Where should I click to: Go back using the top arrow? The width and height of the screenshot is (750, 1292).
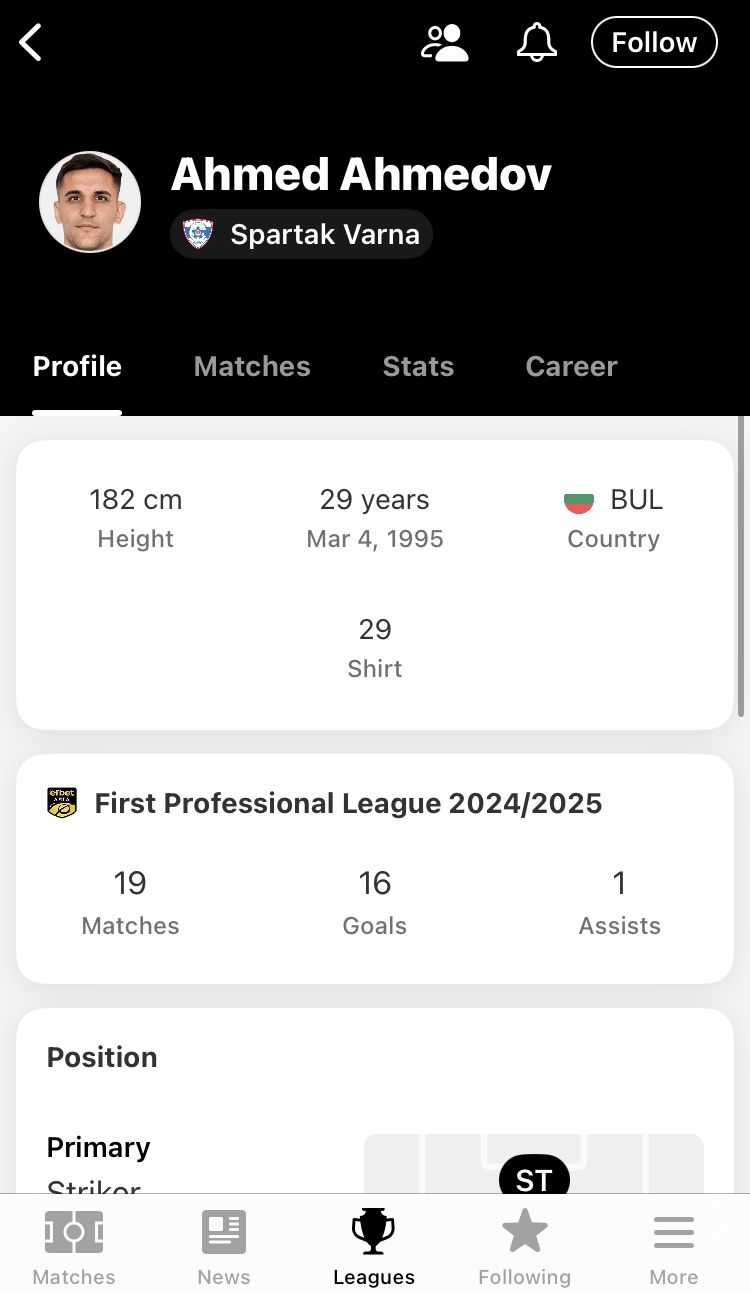(x=31, y=43)
